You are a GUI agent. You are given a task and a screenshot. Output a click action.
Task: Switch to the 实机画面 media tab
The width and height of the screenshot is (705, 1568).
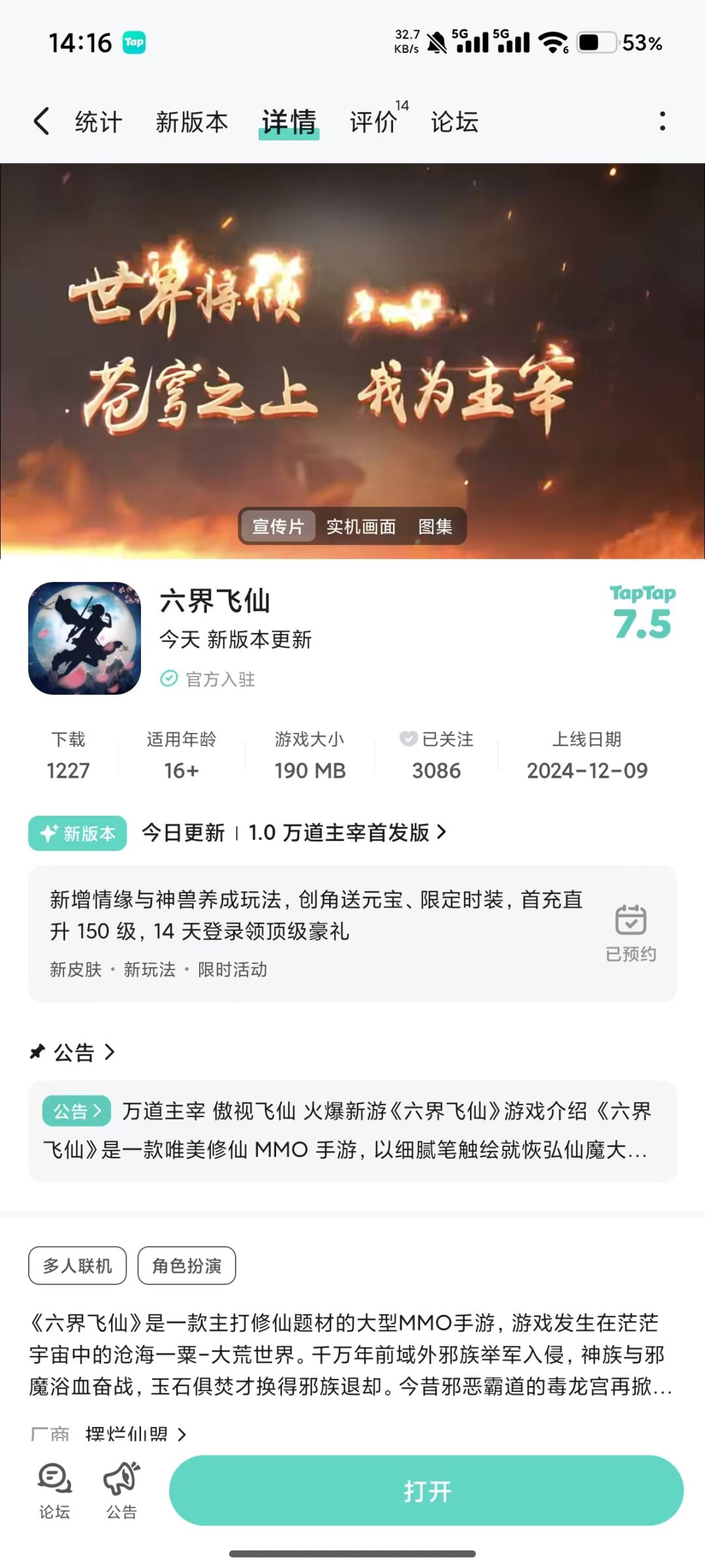(x=360, y=527)
